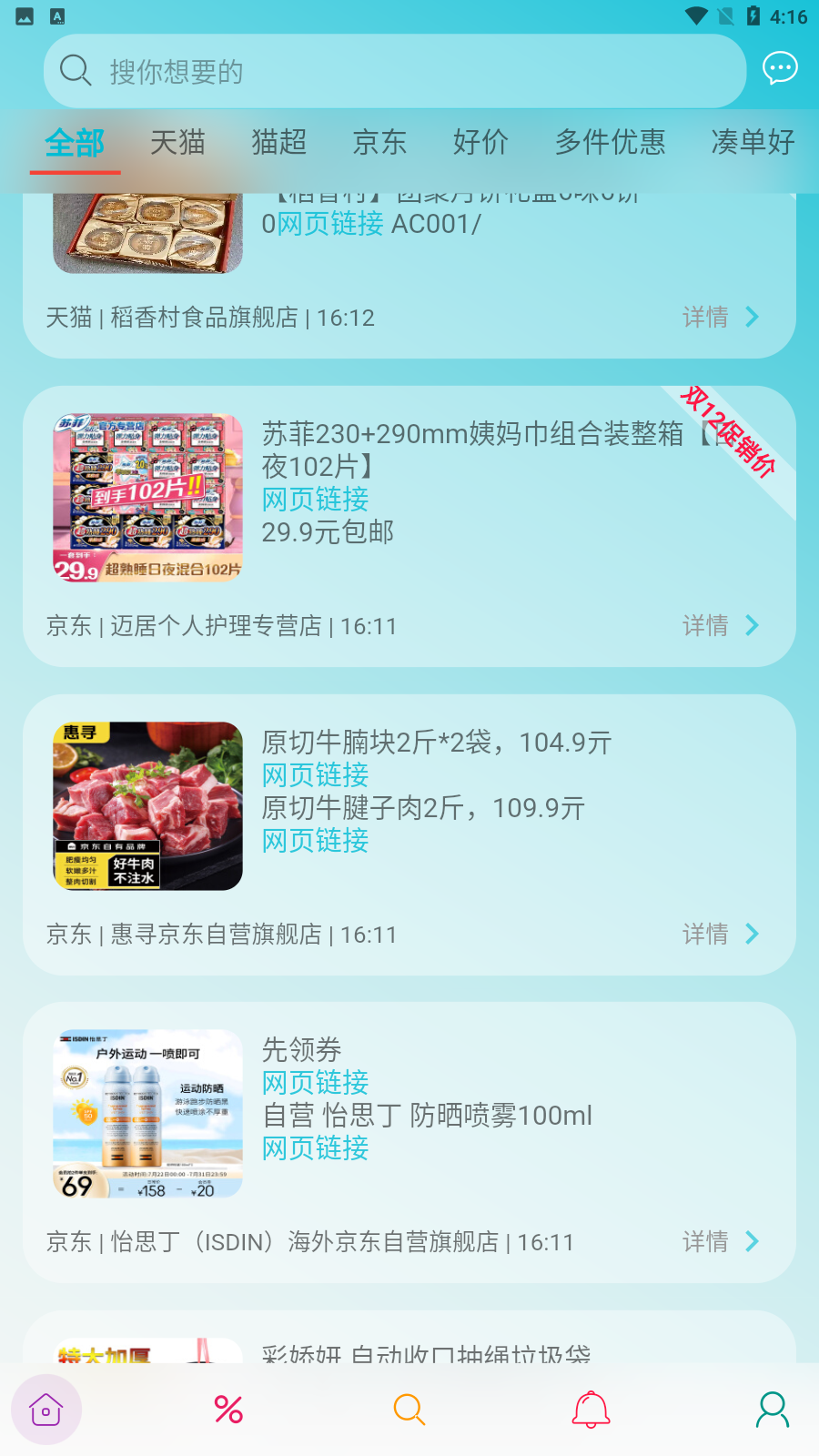Viewport: 819px width, 1456px height.
Task: Click the magnifier icon inside the search field
Action: (76, 70)
